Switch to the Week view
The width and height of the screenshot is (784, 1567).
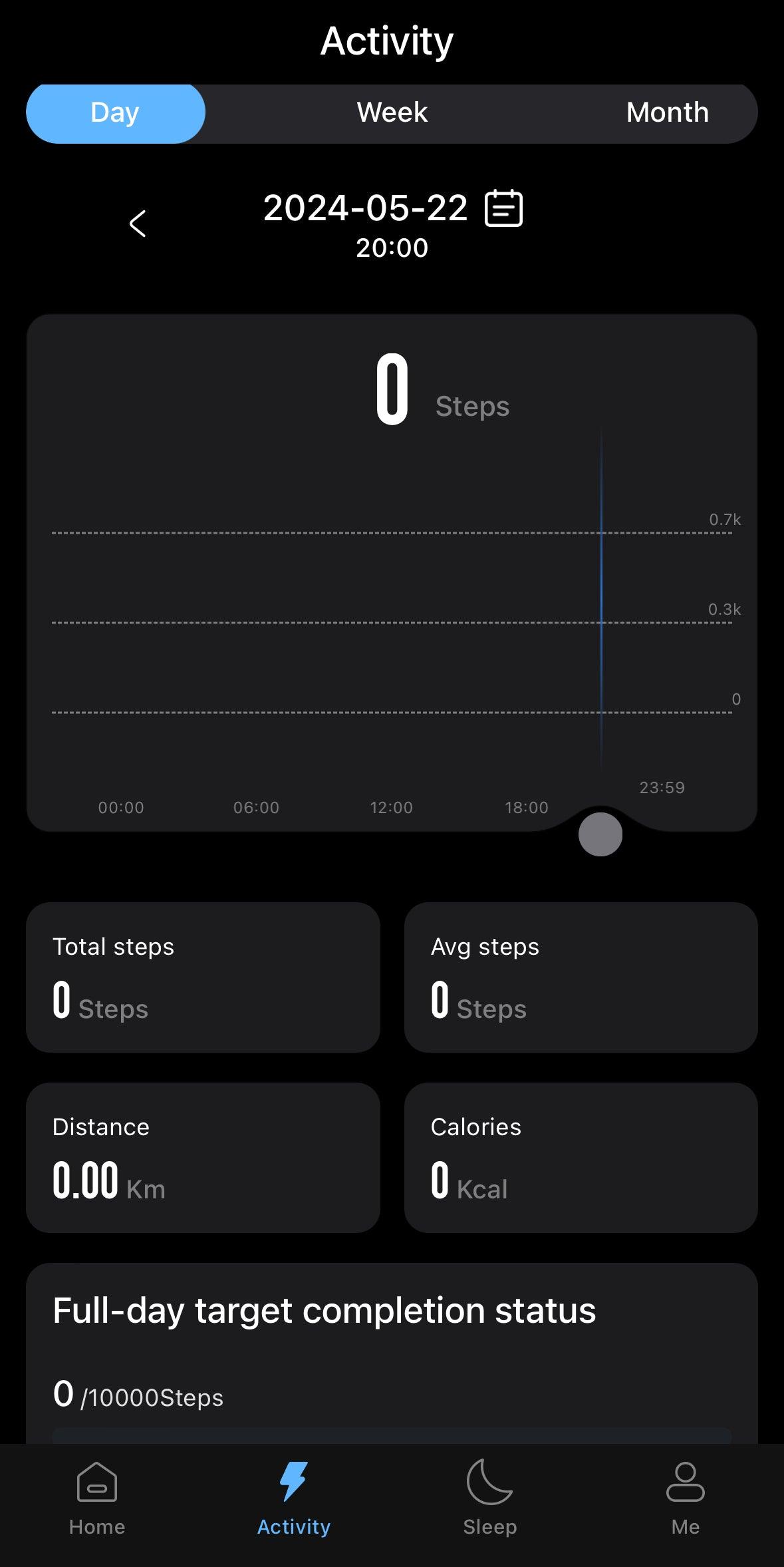392,113
